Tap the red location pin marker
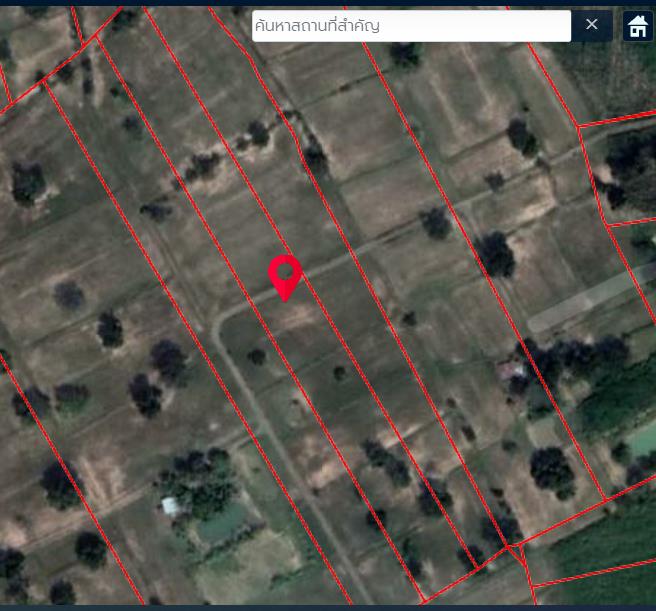This screenshot has width=656, height=611. (x=285, y=274)
